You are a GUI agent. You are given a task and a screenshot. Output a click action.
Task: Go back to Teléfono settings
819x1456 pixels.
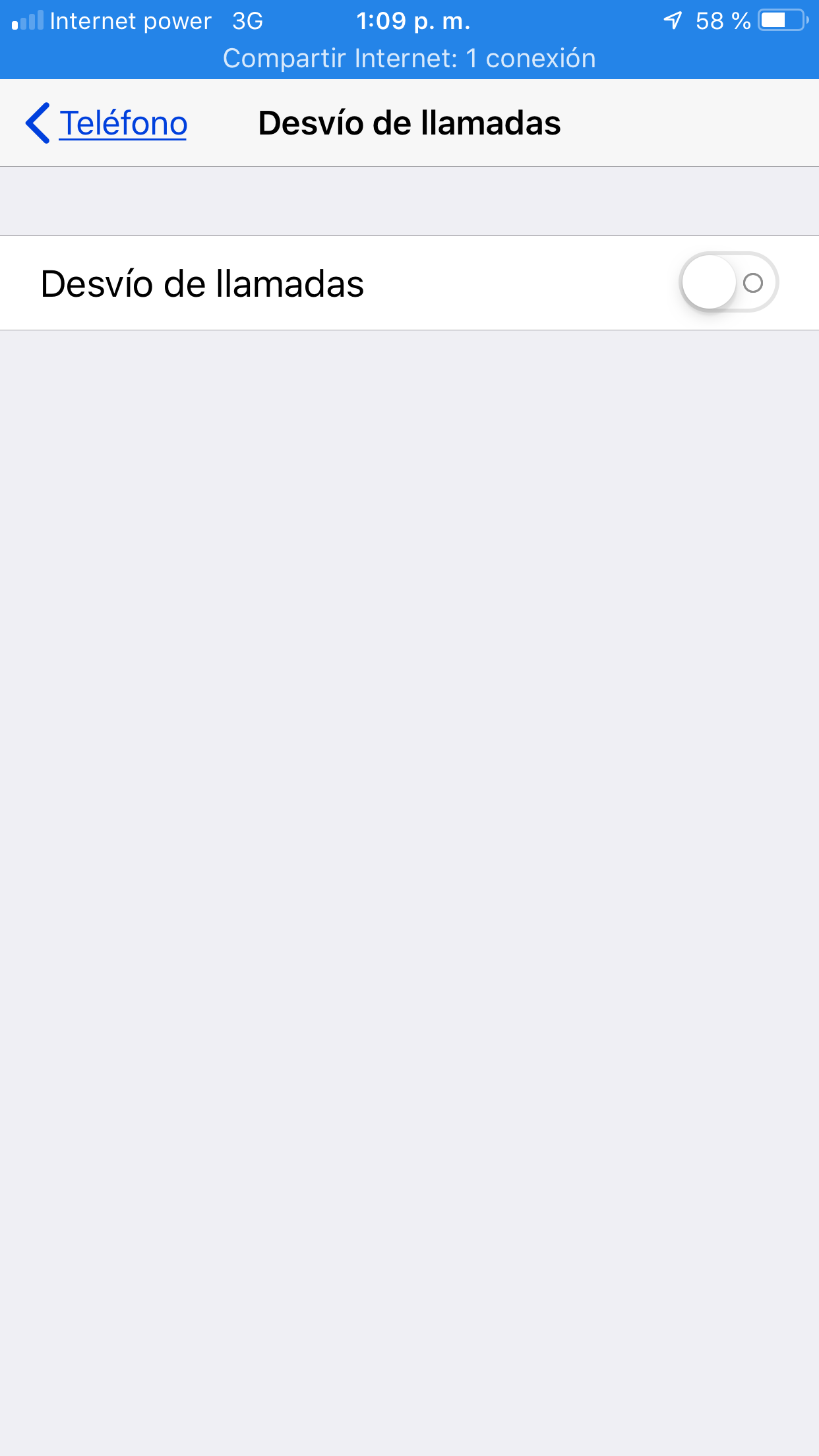point(107,123)
